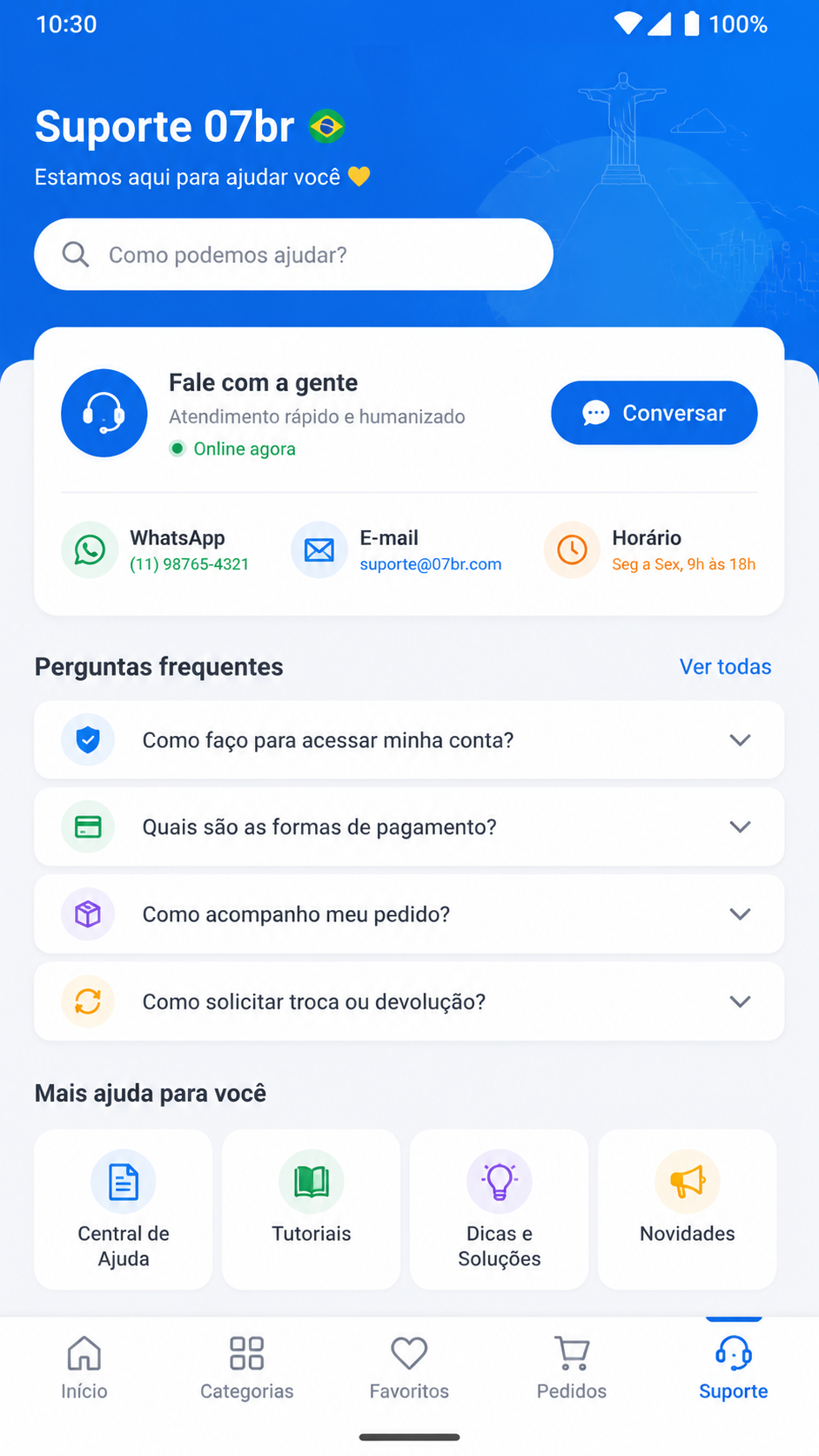Open the Novidades card
Screen dimensions: 819x1456
(x=688, y=1210)
